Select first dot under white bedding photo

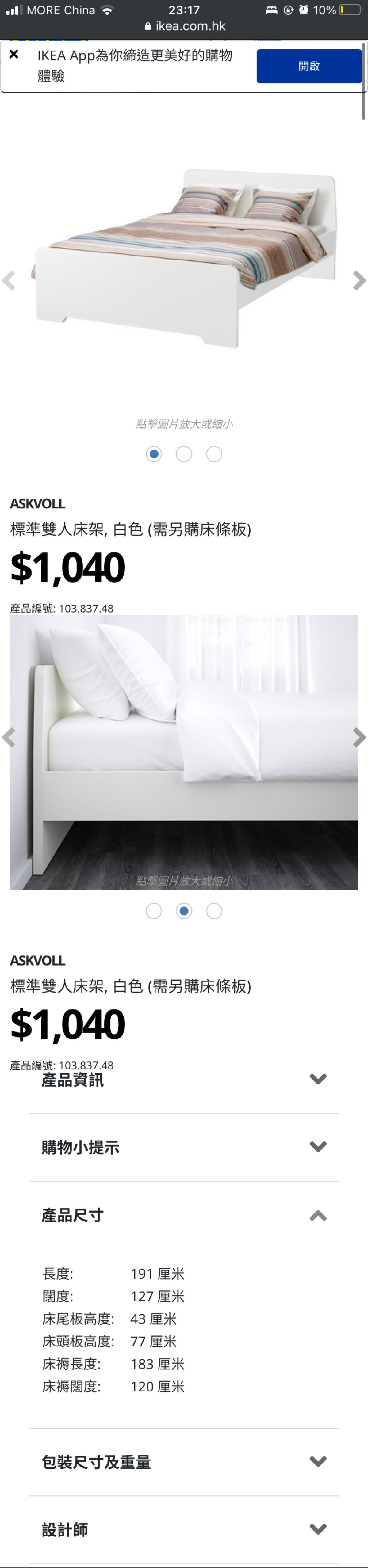154,911
